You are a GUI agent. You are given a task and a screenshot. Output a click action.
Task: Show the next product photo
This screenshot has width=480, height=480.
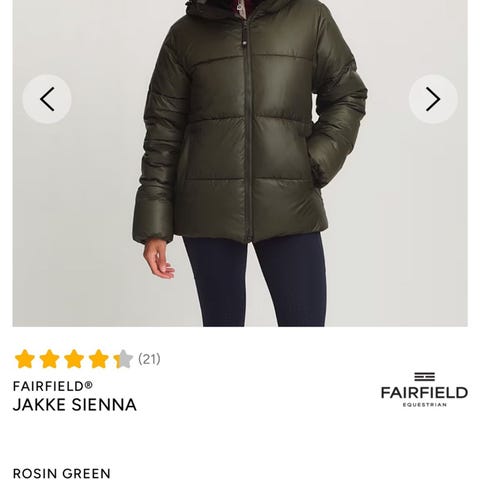click(x=433, y=99)
